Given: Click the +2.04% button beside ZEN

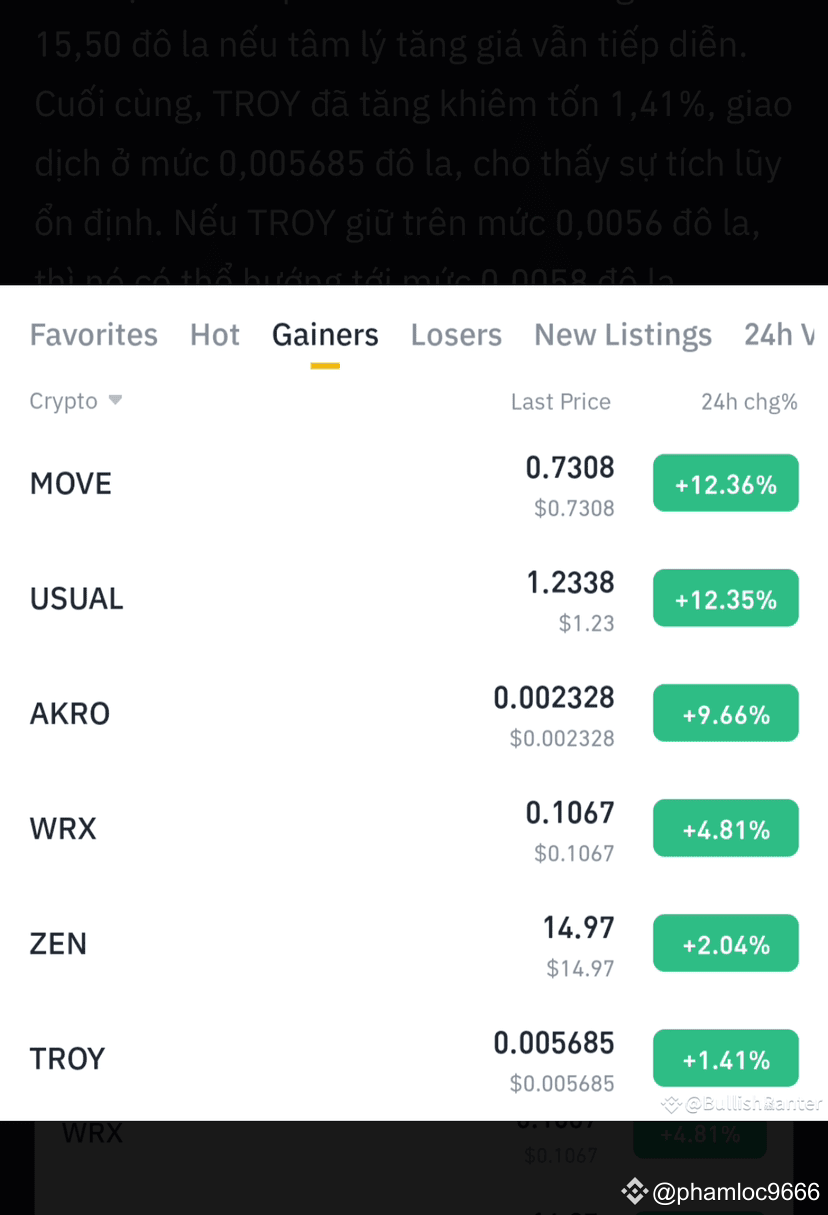Looking at the screenshot, I should coord(726,943).
